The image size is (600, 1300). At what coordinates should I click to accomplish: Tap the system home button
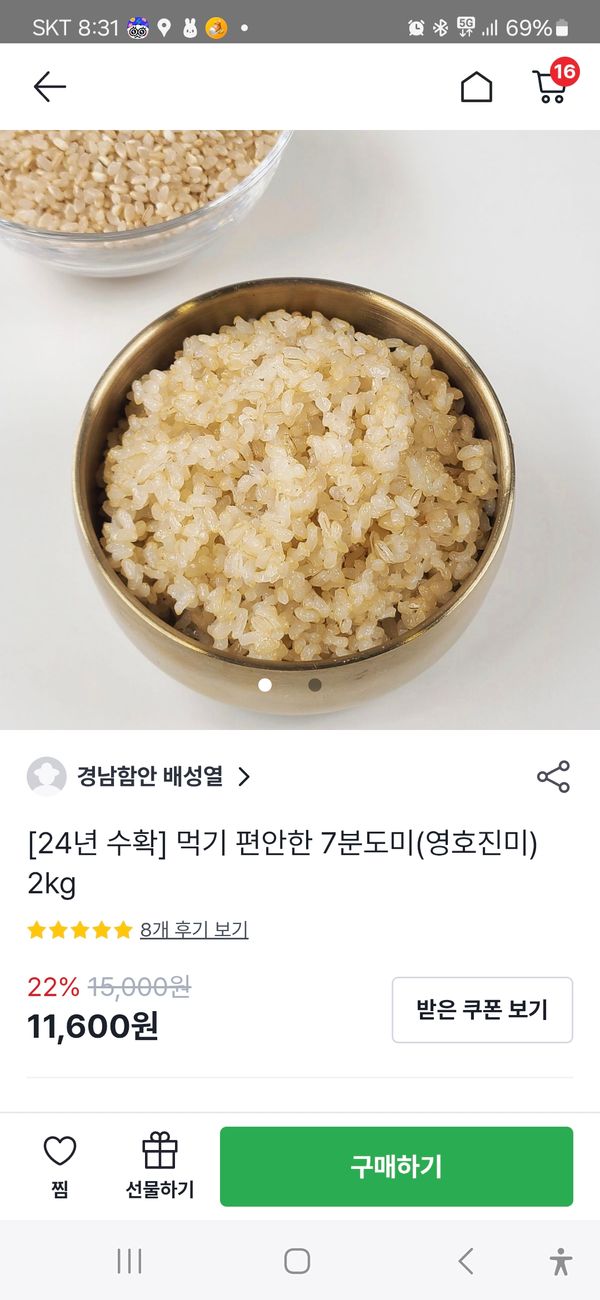297,1261
